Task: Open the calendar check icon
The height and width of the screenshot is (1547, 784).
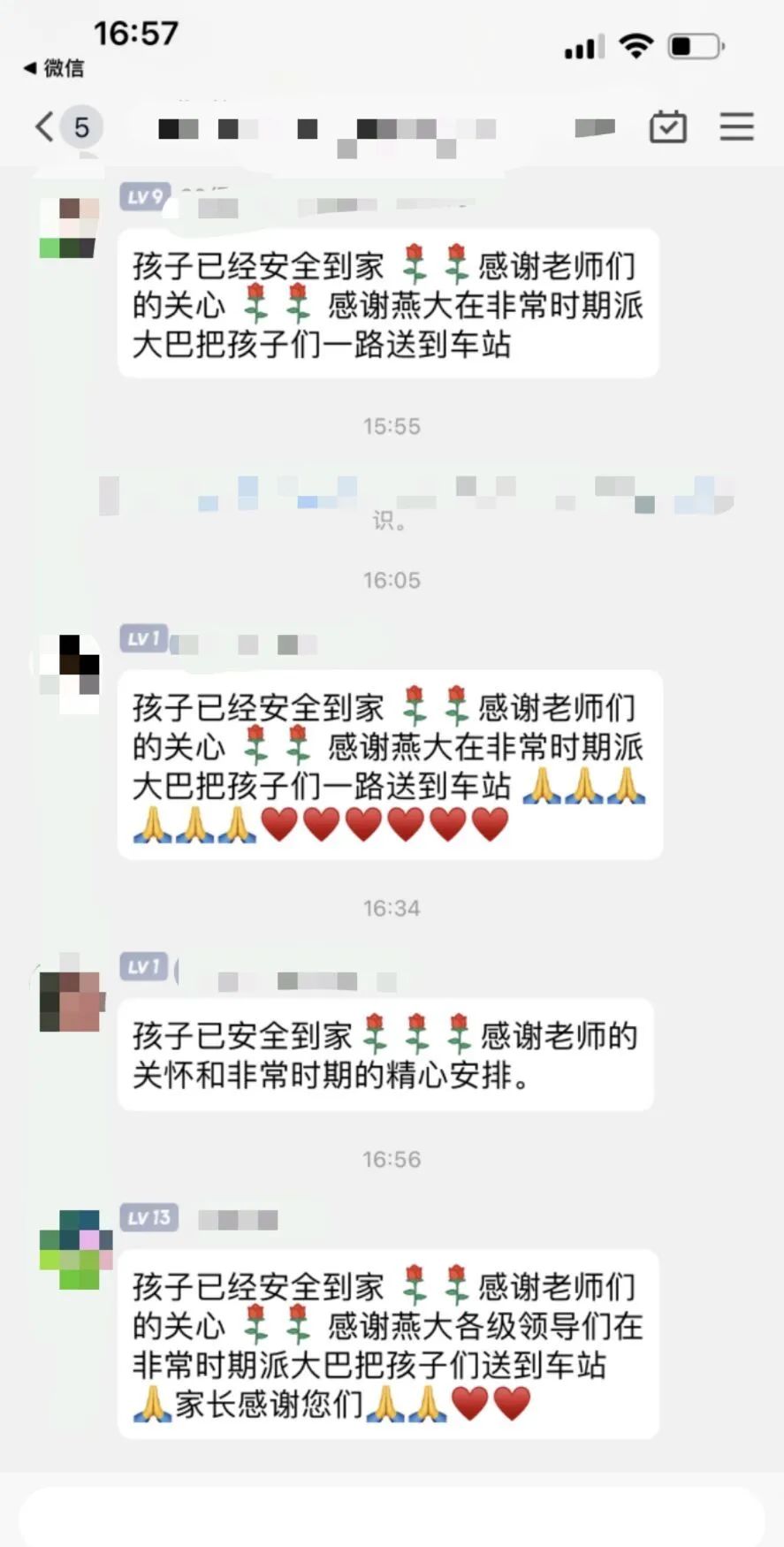Action: pyautogui.click(x=668, y=127)
